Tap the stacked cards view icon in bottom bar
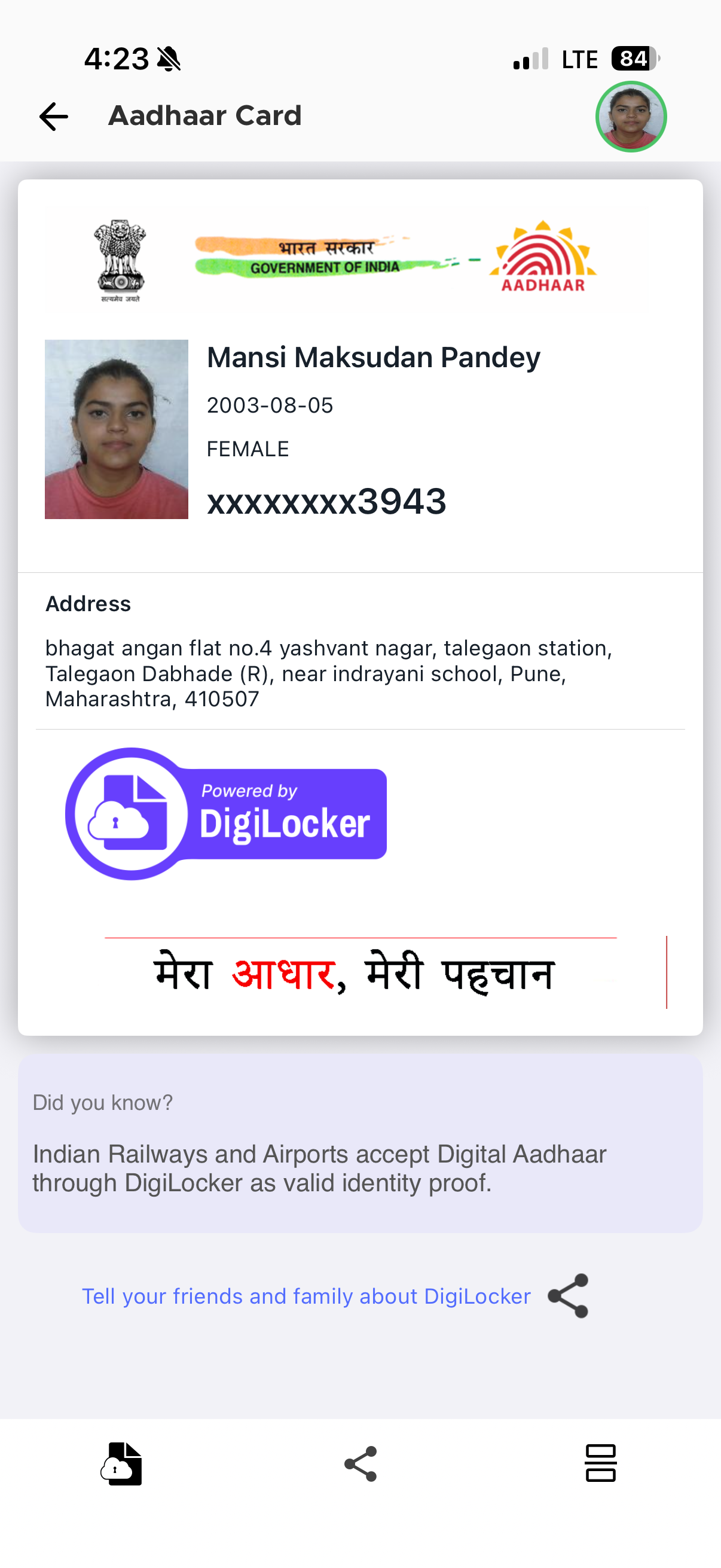 (600, 1463)
